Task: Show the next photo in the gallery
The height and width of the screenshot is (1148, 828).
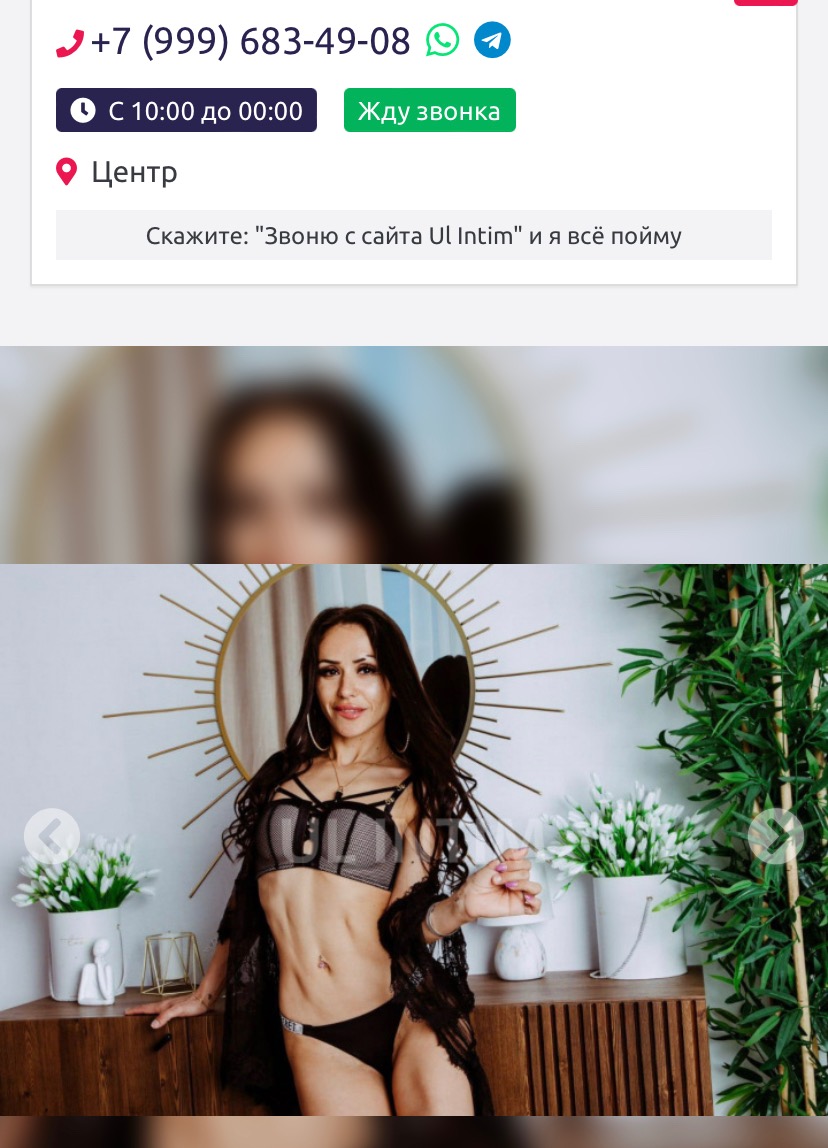Action: [x=776, y=836]
